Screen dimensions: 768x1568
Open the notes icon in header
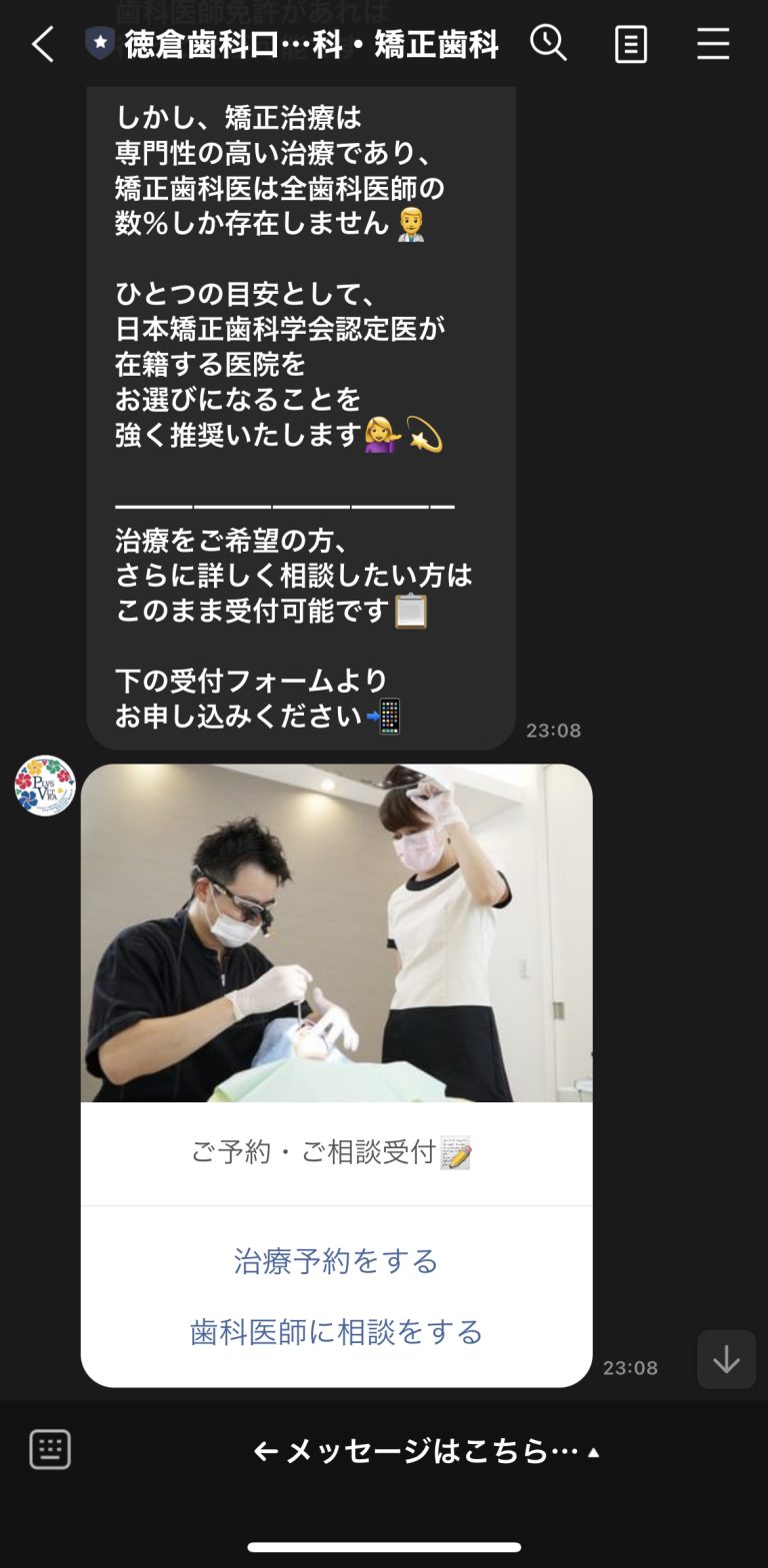coord(630,45)
